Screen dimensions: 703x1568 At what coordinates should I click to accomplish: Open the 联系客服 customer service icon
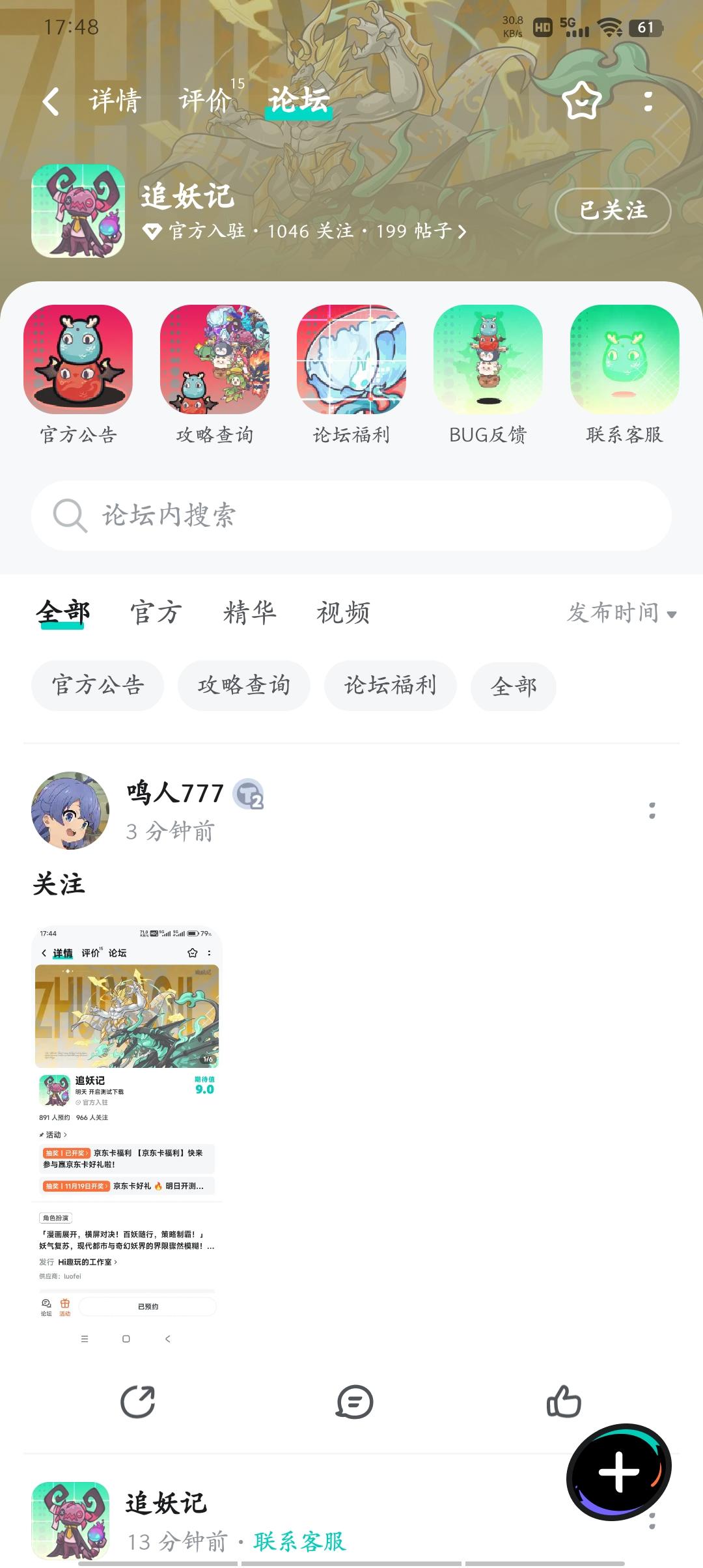[624, 362]
